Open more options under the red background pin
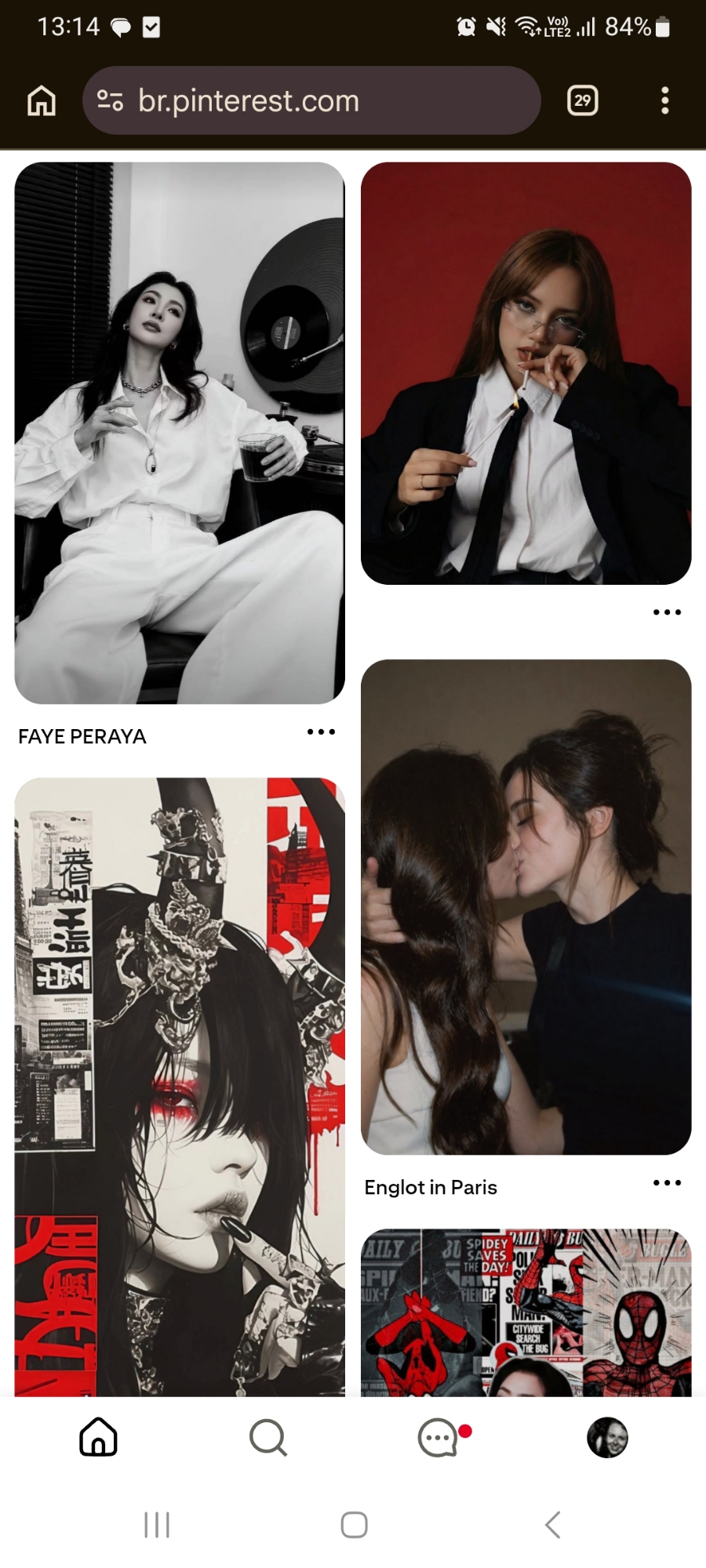The image size is (706, 1568). (667, 612)
